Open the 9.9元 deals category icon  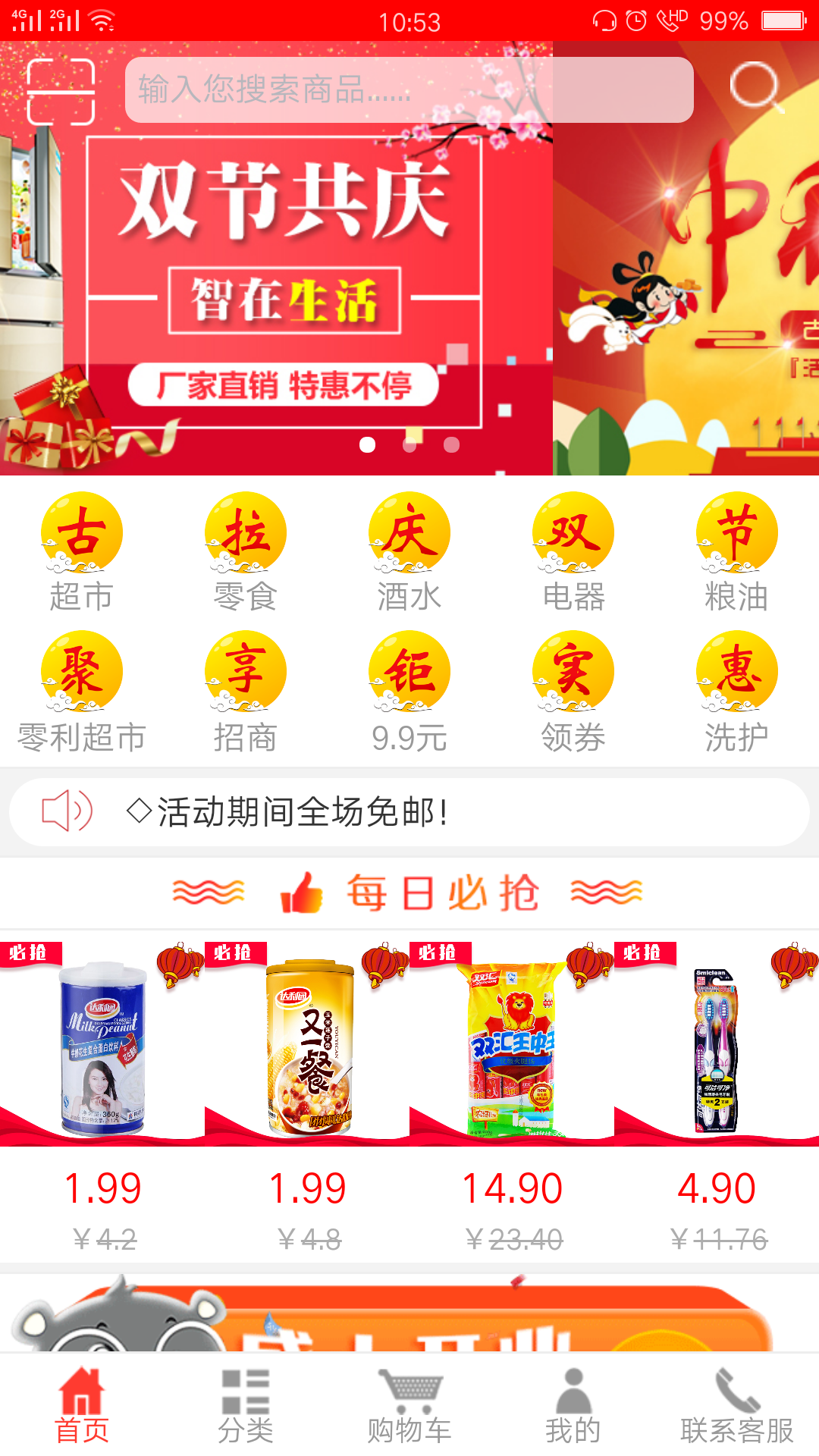pyautogui.click(x=408, y=671)
